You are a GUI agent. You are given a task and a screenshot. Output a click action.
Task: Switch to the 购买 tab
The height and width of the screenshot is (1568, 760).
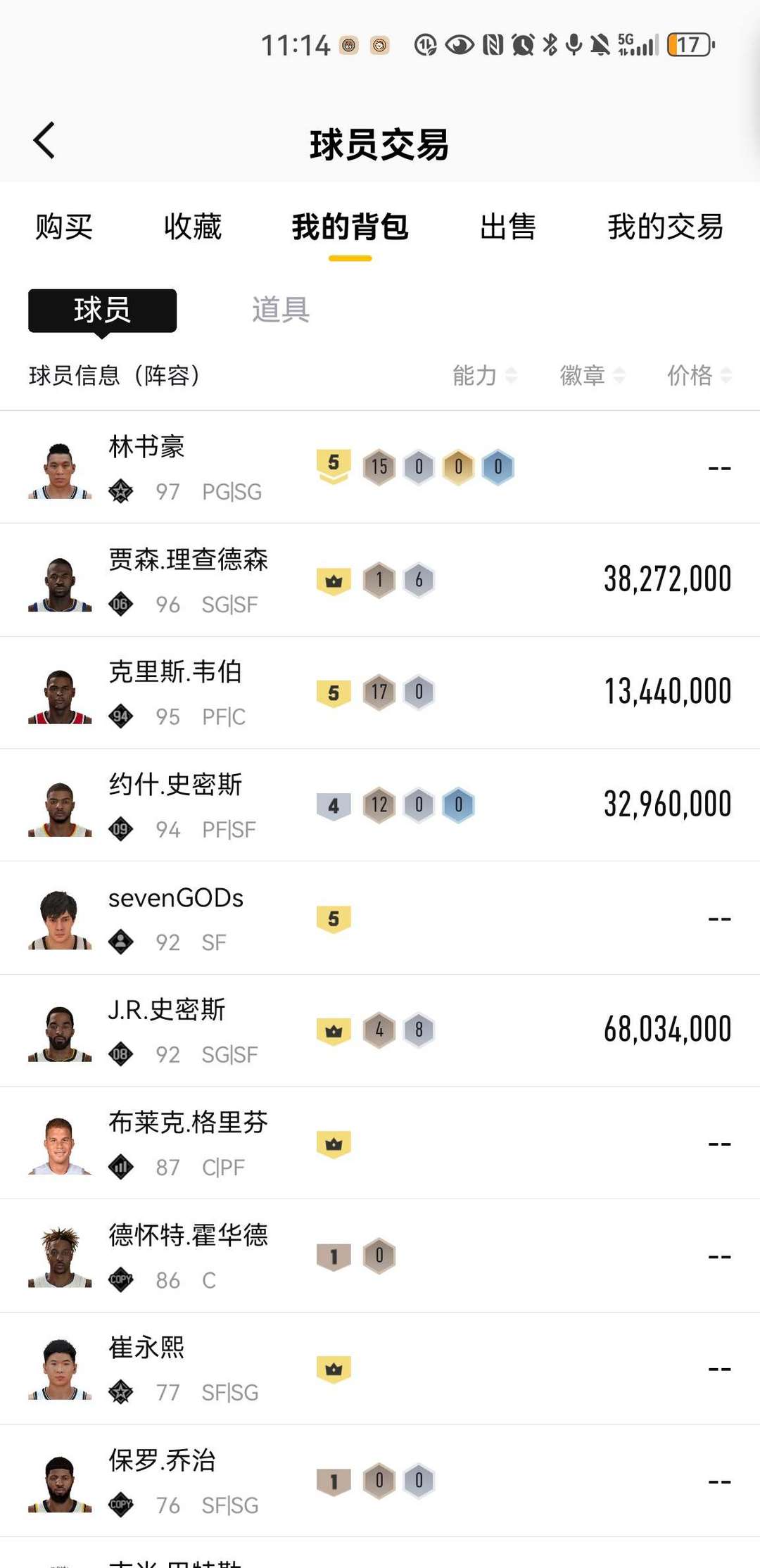click(64, 227)
